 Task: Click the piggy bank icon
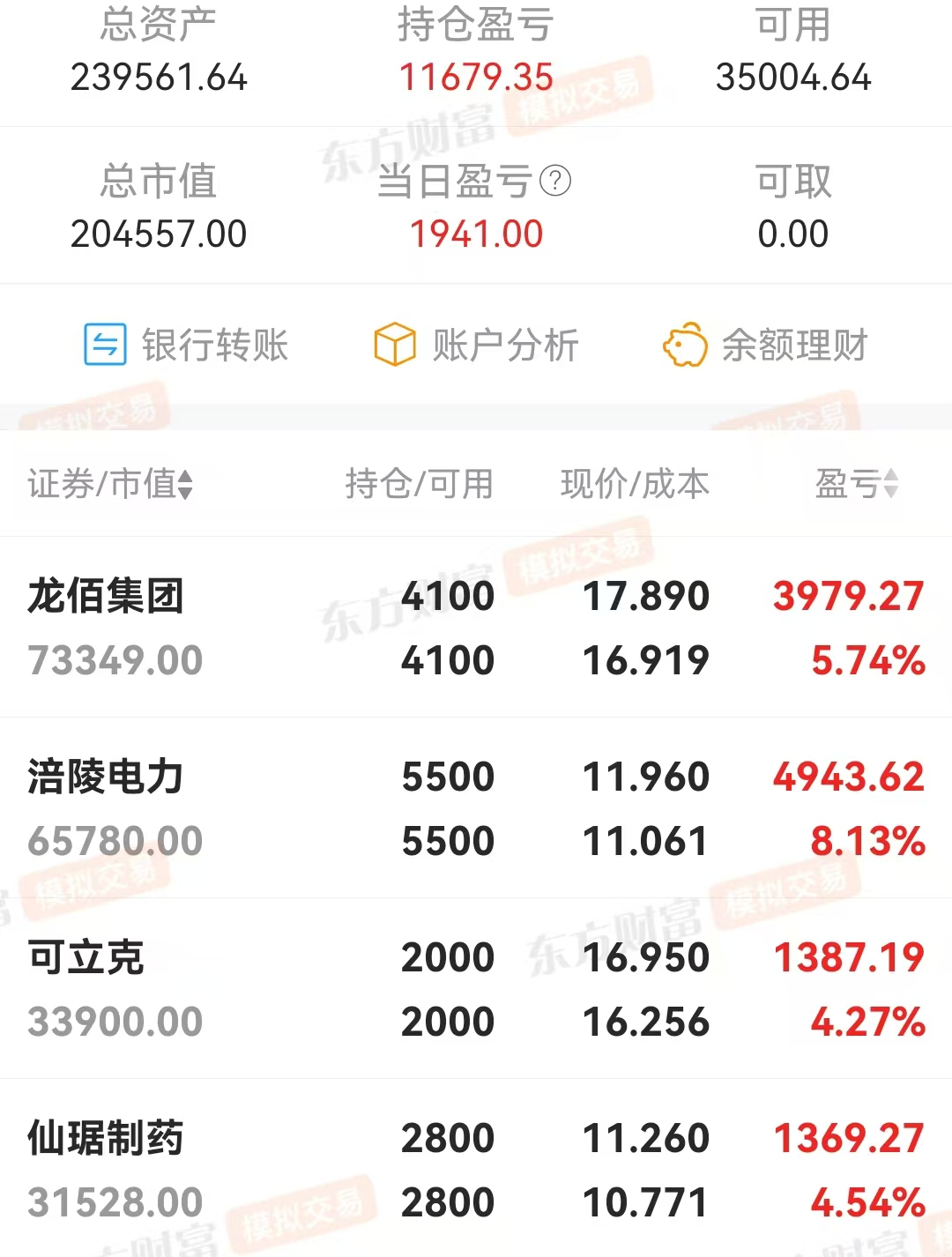[x=685, y=346]
